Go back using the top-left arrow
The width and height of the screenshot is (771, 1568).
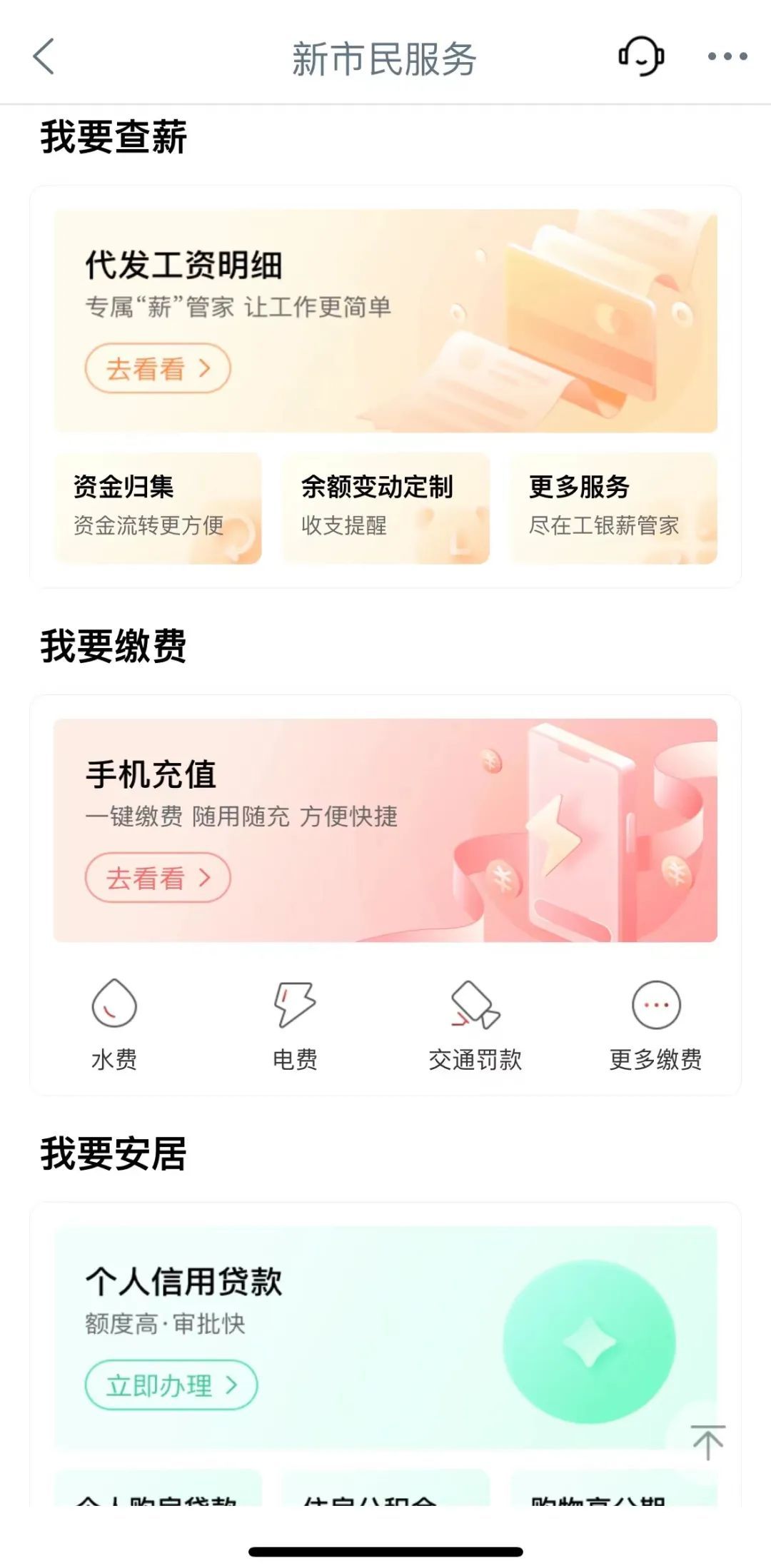click(44, 57)
